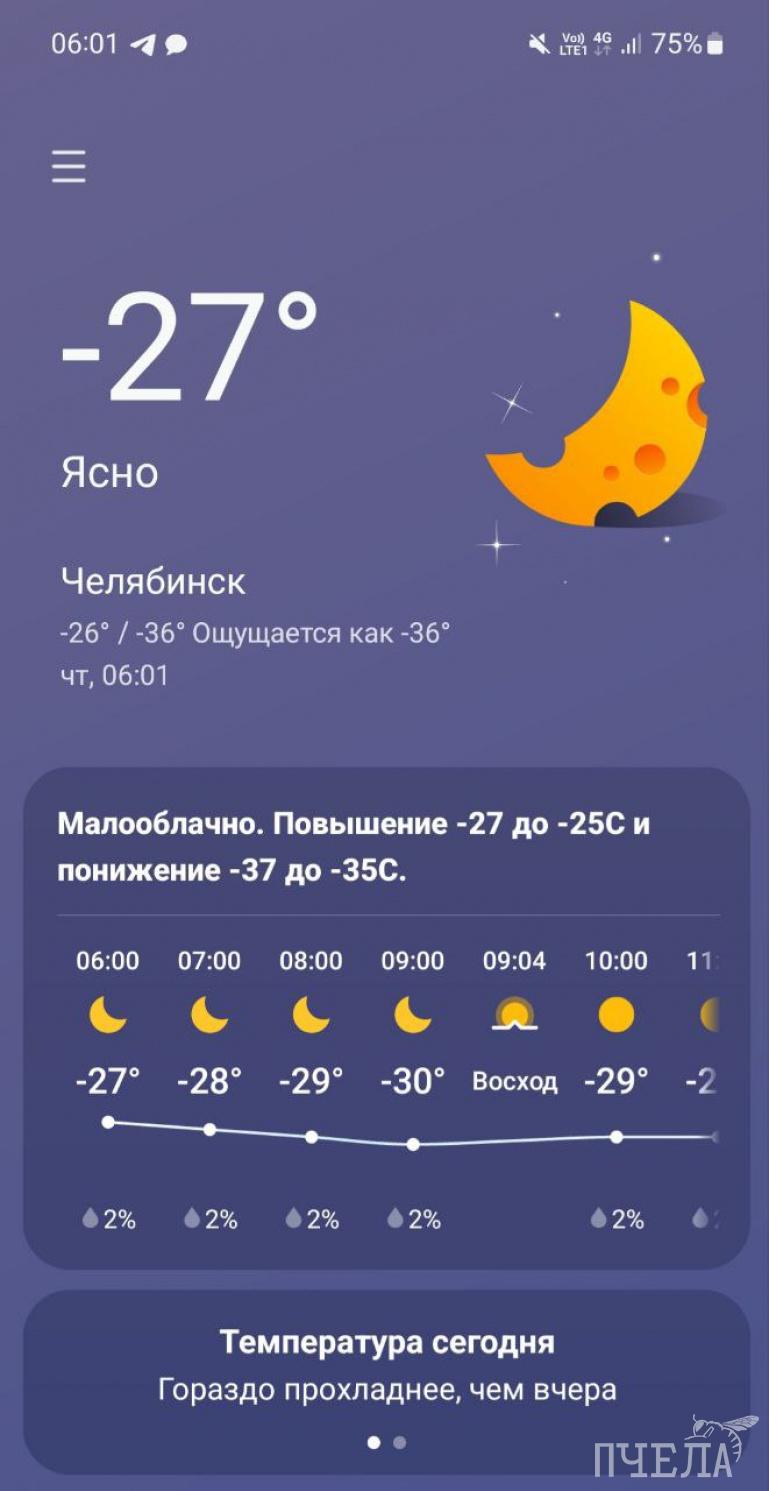Open the hourly forecast card
This screenshot has width=769, height=1491.
[386, 1017]
